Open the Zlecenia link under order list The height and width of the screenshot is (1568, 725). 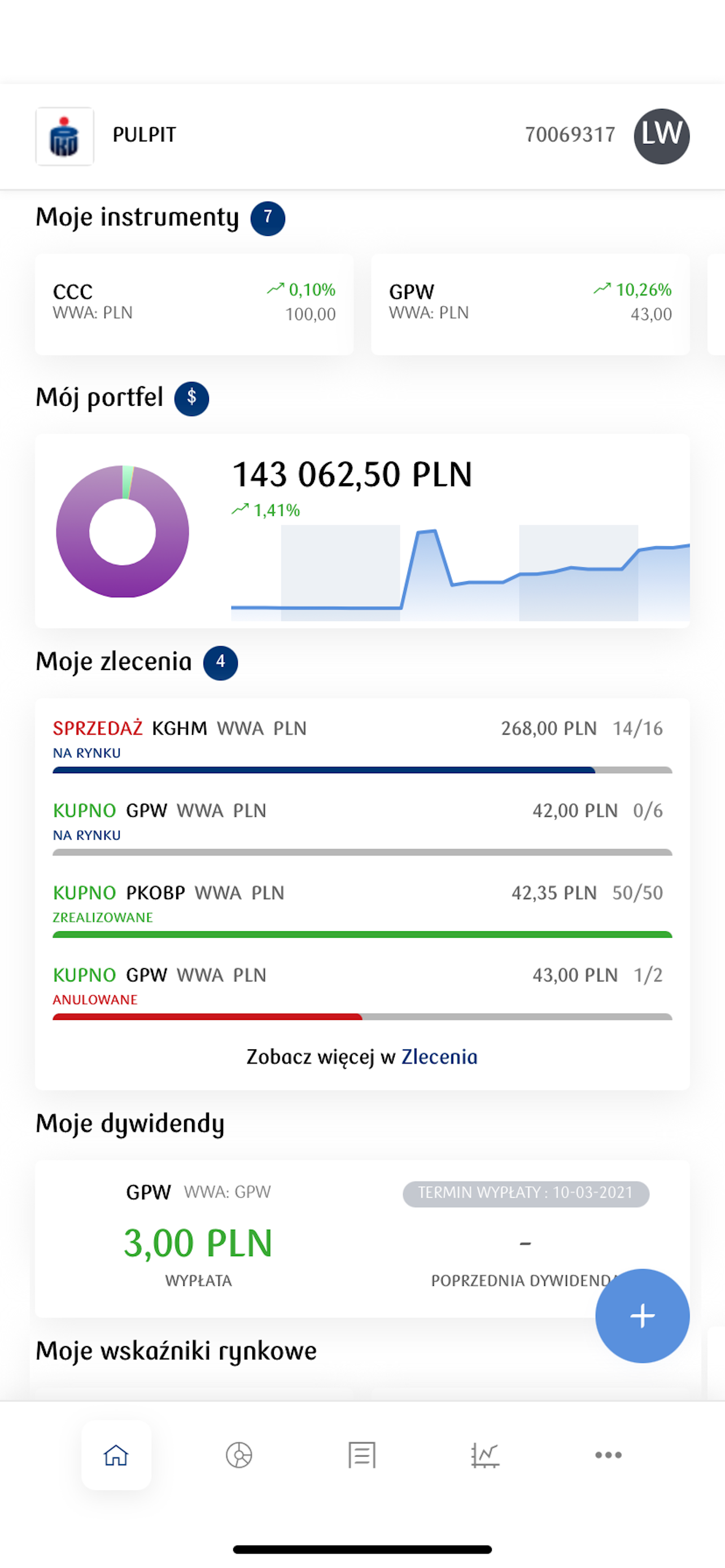tap(438, 1057)
